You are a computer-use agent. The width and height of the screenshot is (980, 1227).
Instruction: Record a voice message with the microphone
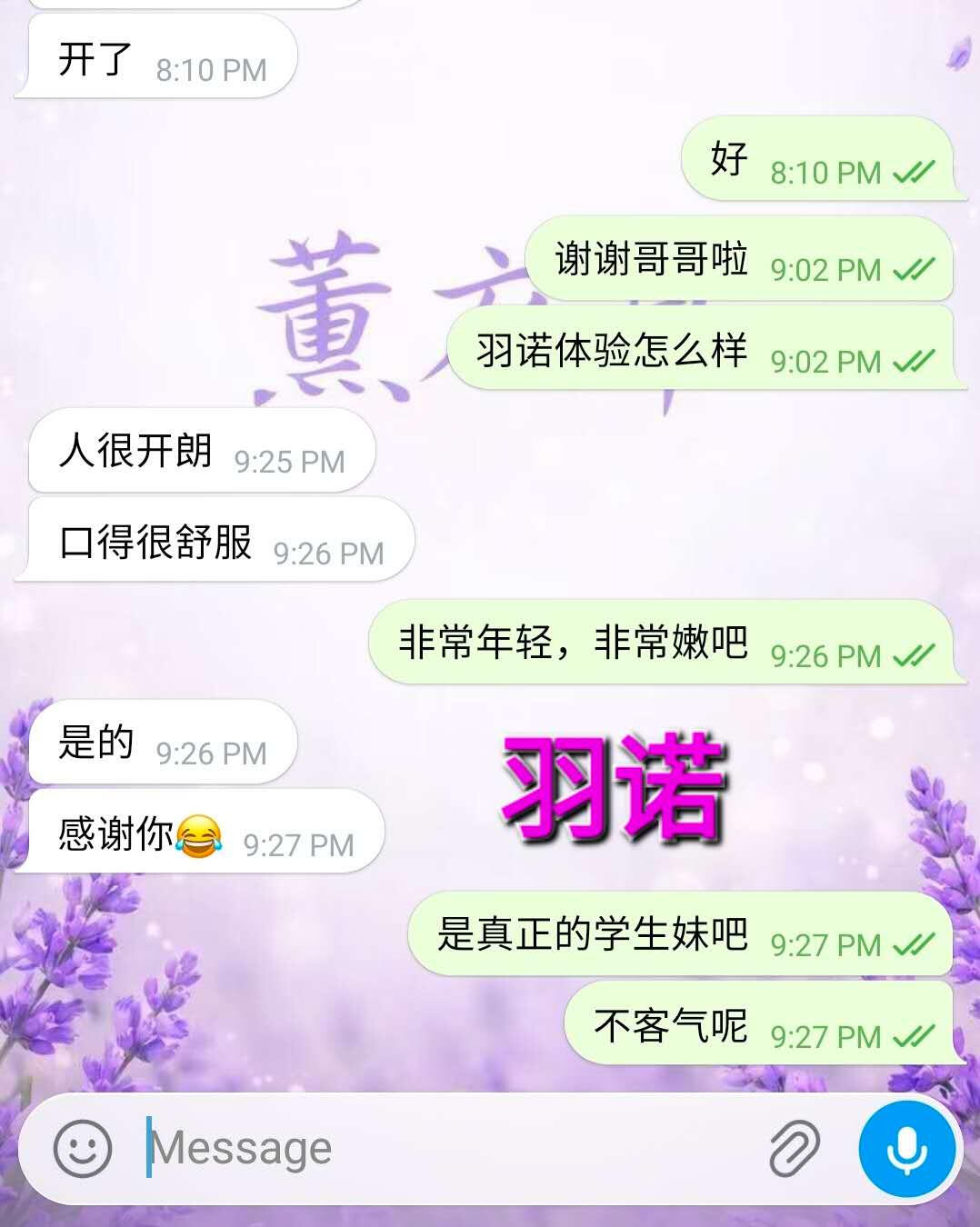906,1149
